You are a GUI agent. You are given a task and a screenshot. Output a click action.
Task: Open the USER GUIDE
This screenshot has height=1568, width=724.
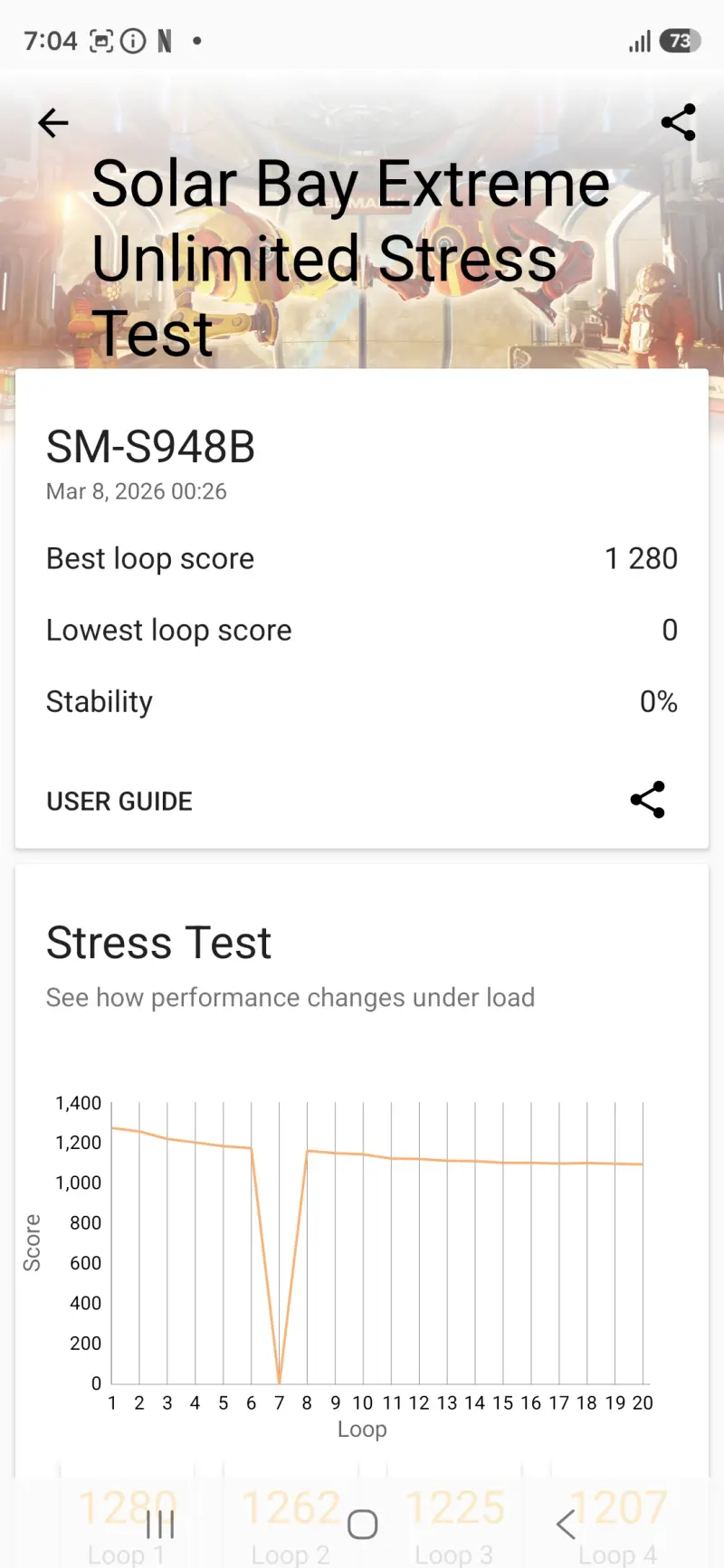coord(119,802)
